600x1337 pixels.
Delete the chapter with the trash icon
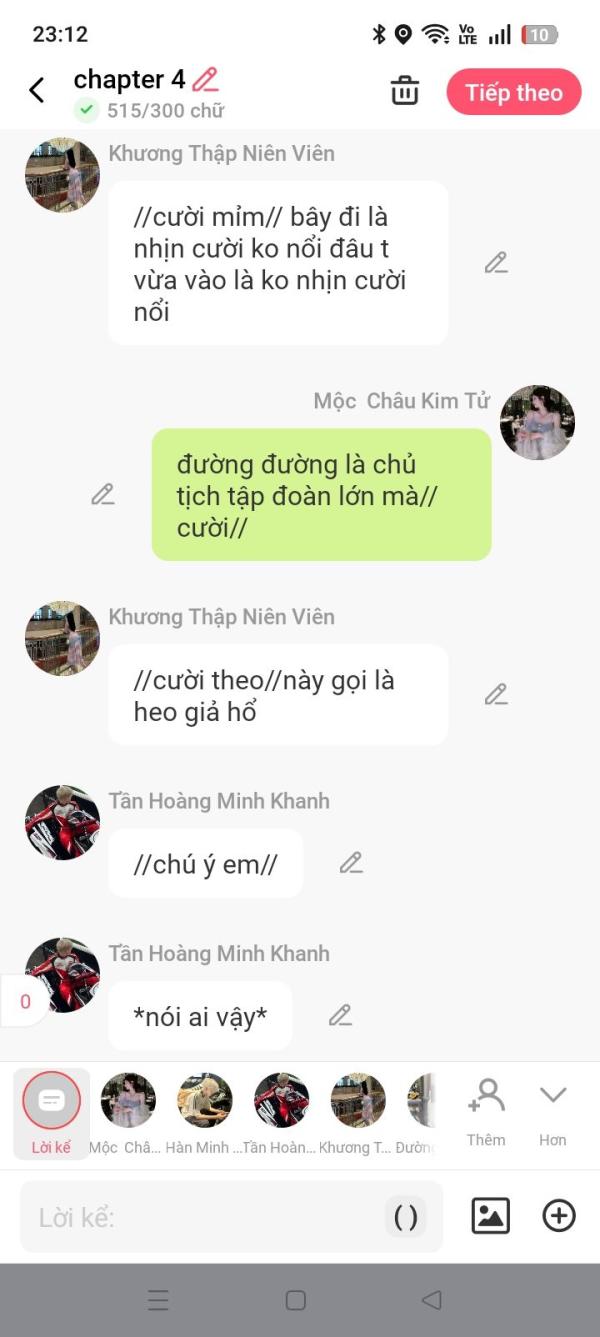click(404, 91)
